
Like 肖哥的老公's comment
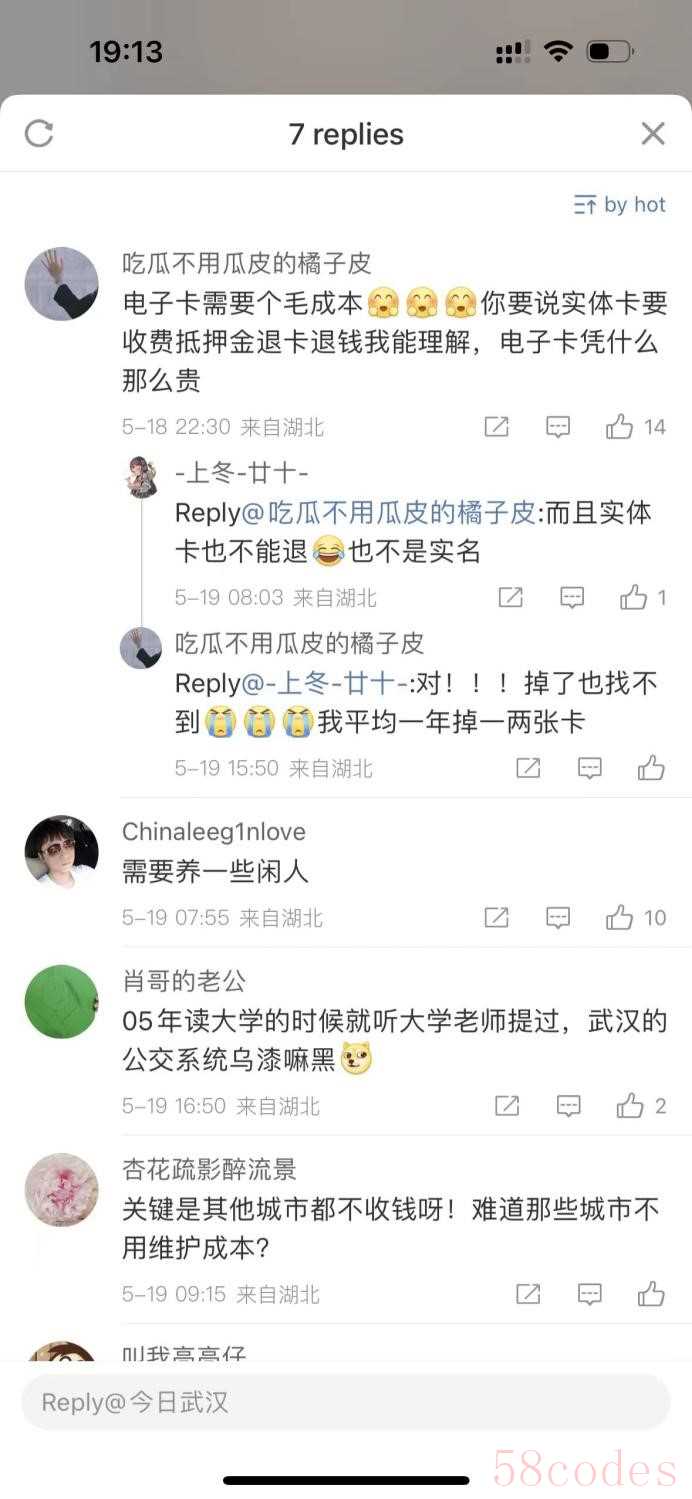[630, 1105]
